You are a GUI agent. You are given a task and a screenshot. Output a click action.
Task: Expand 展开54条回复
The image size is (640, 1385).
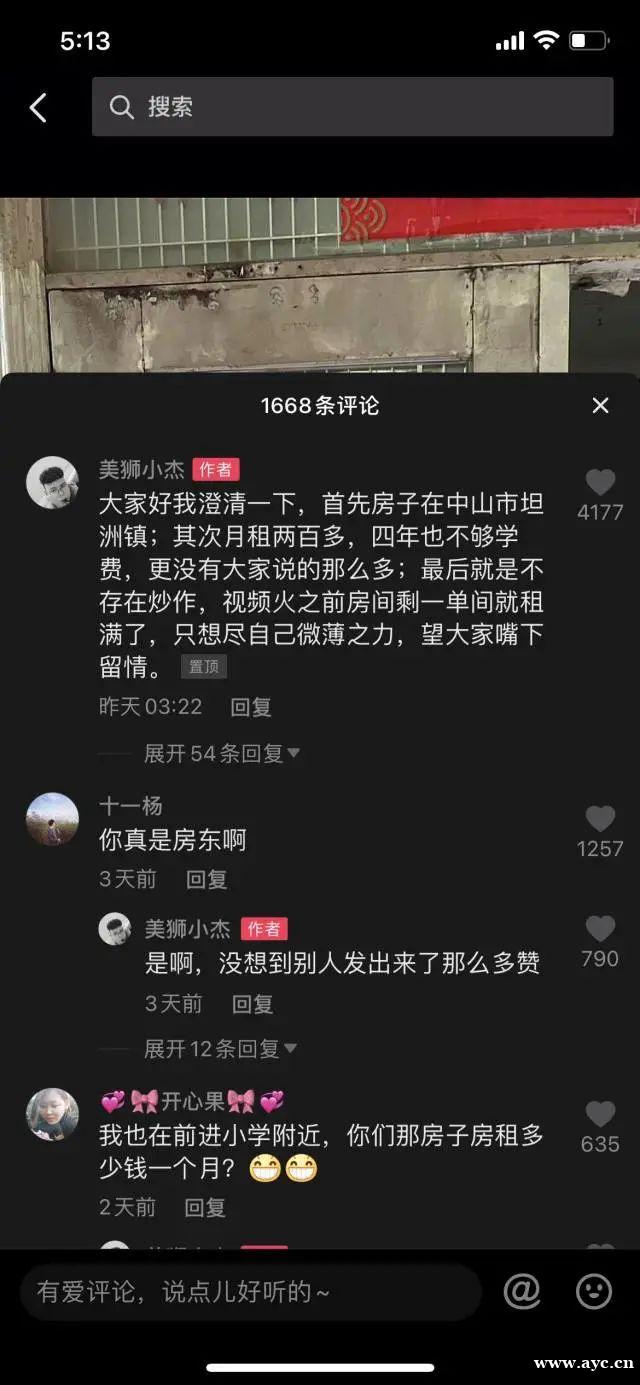[x=221, y=753]
